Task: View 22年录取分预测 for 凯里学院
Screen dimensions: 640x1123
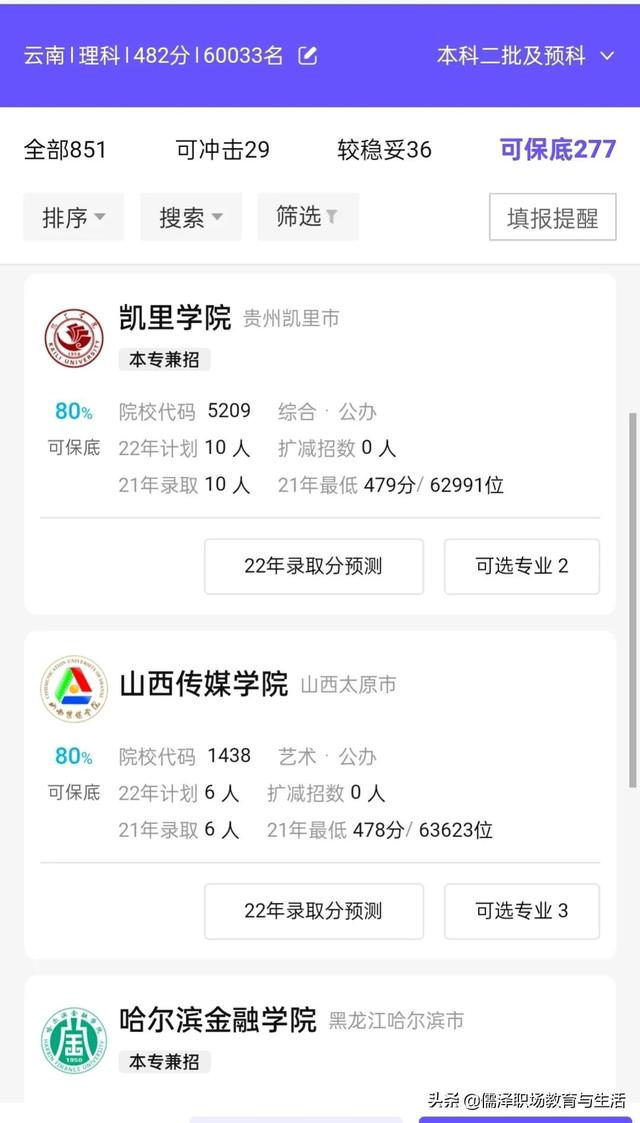Action: point(313,566)
